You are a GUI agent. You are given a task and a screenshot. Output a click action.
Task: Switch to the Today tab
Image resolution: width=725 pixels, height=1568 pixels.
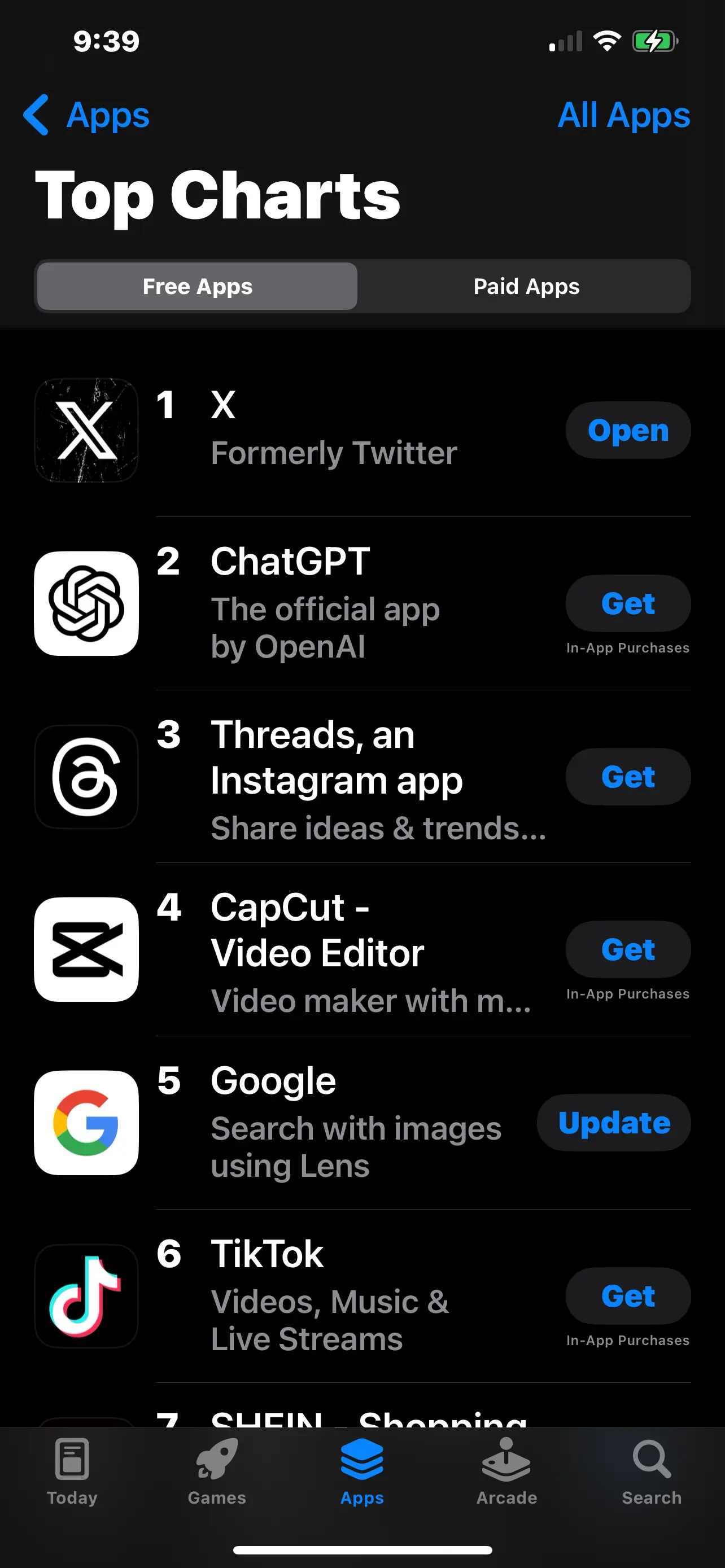(72, 1470)
